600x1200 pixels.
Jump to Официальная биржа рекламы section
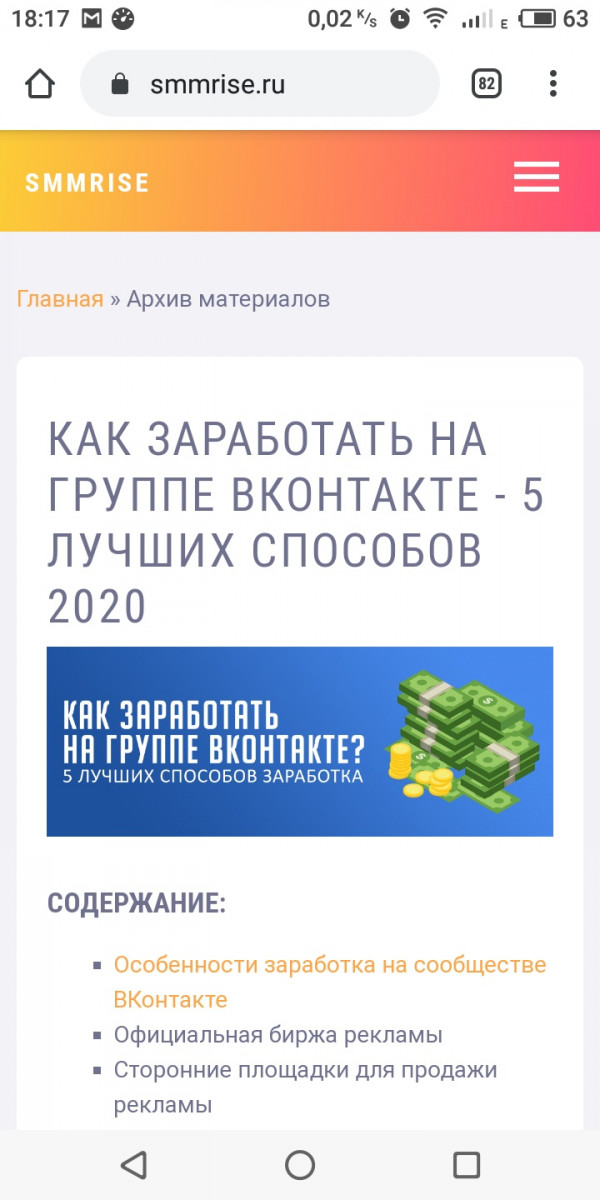pyautogui.click(x=278, y=1034)
